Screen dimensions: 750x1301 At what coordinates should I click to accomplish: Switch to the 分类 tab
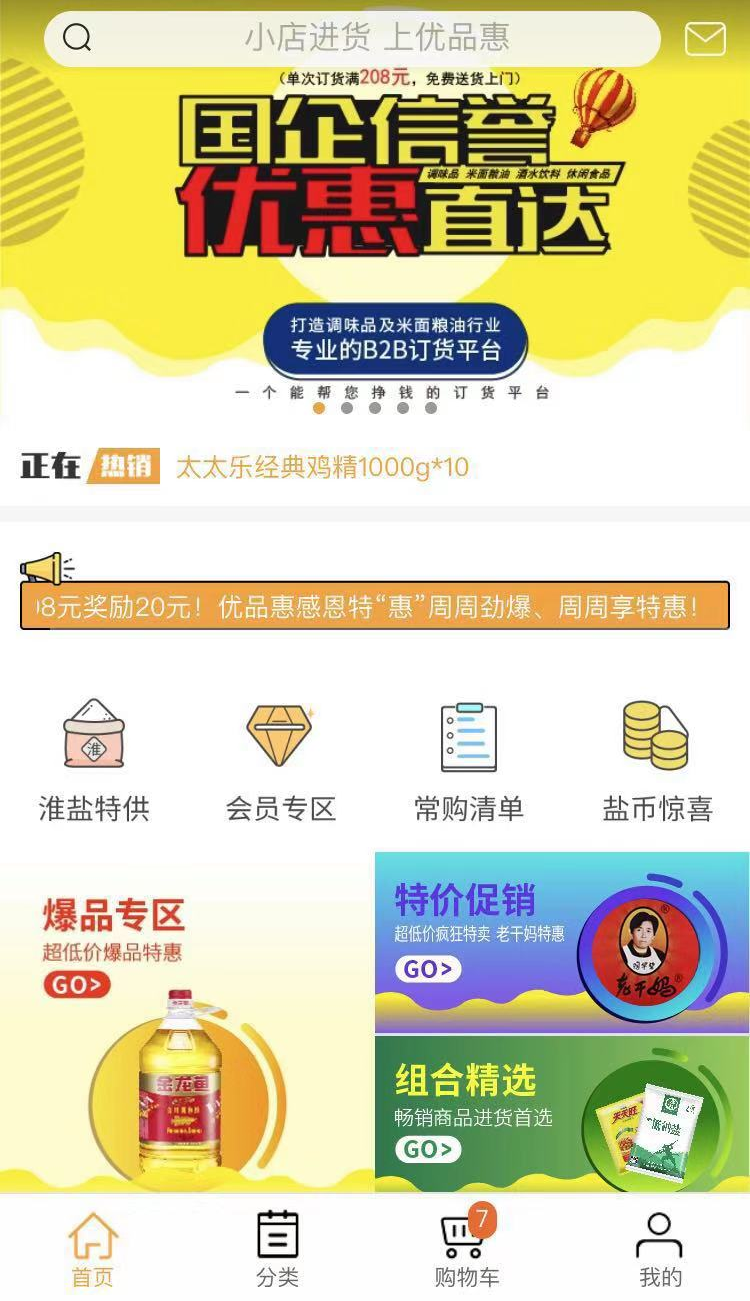tap(278, 1250)
